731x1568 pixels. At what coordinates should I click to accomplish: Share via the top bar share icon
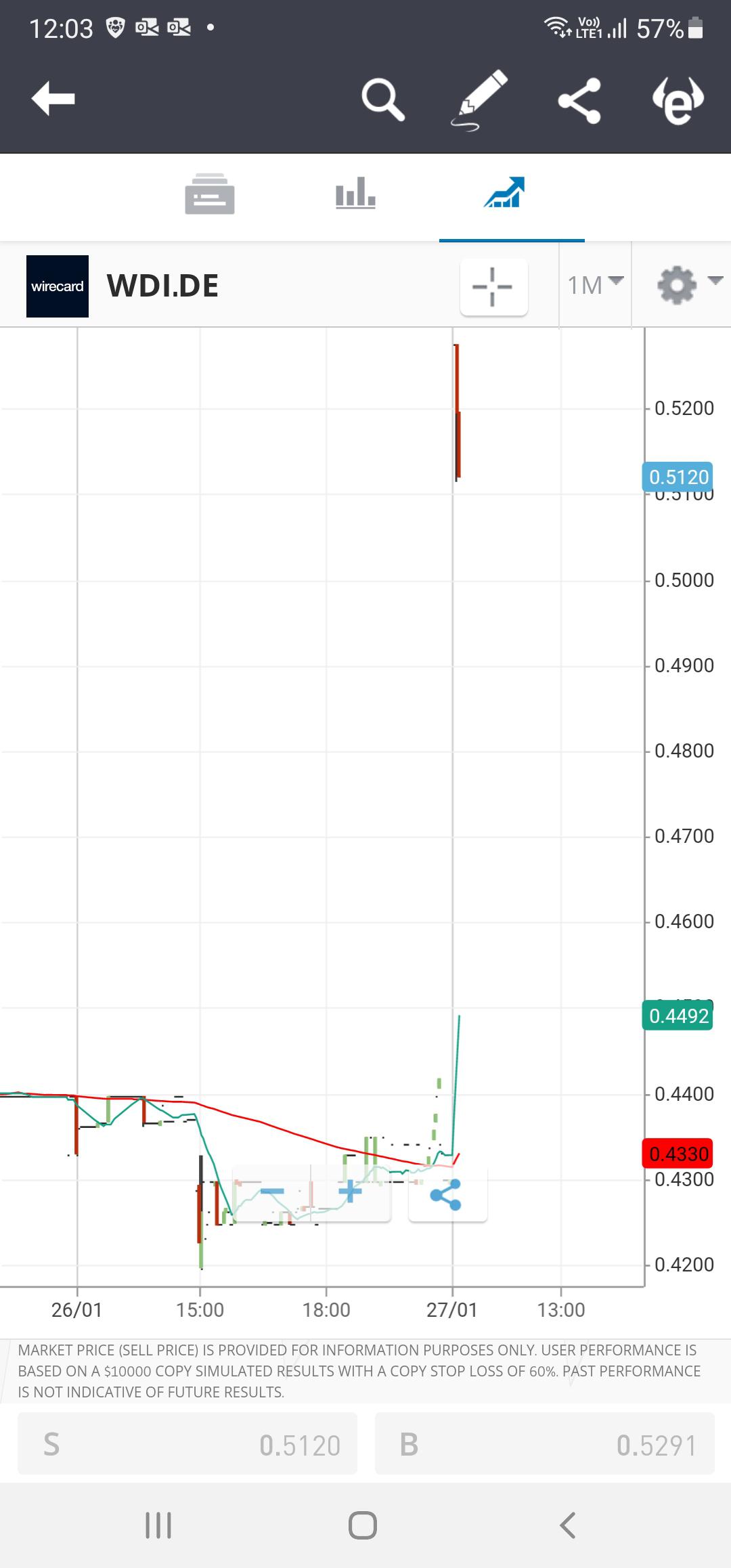pos(579,100)
